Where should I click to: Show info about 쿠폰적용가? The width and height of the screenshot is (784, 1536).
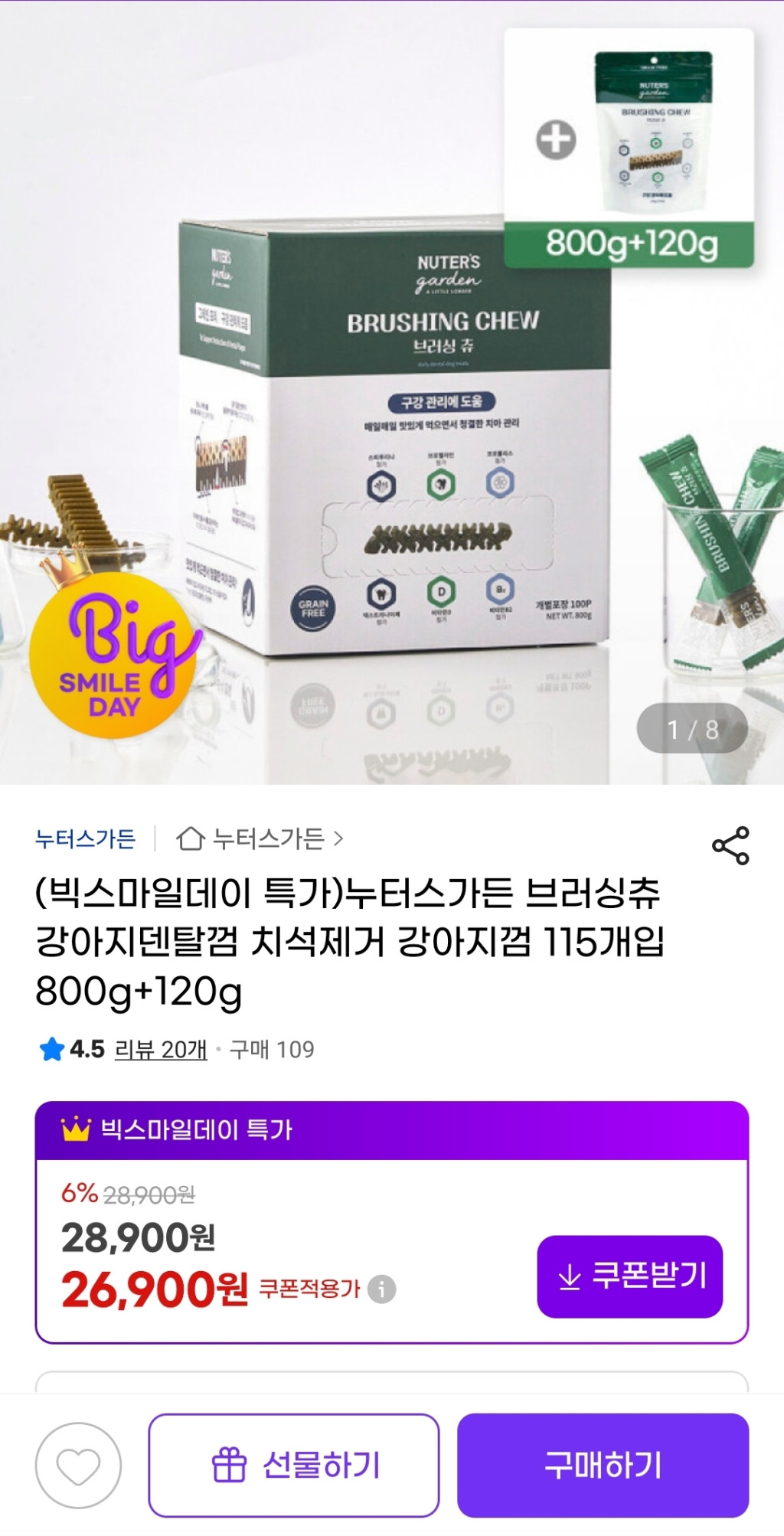pyautogui.click(x=382, y=1289)
